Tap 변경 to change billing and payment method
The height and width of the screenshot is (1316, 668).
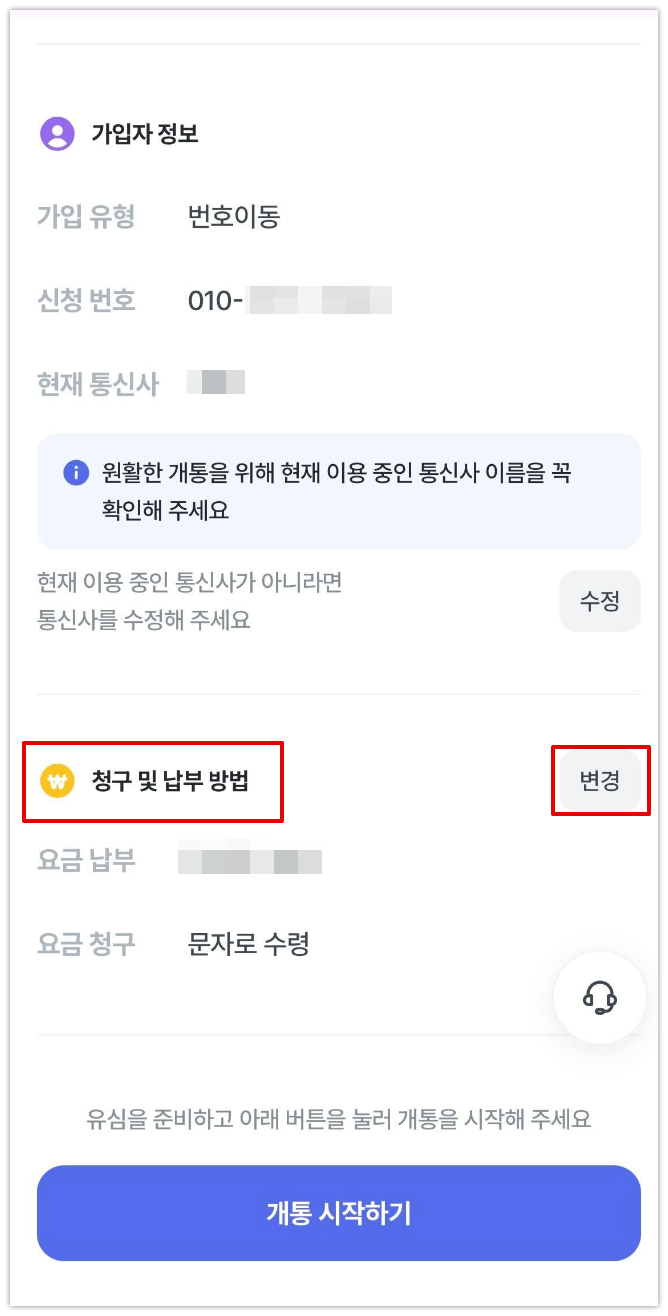pyautogui.click(x=600, y=781)
